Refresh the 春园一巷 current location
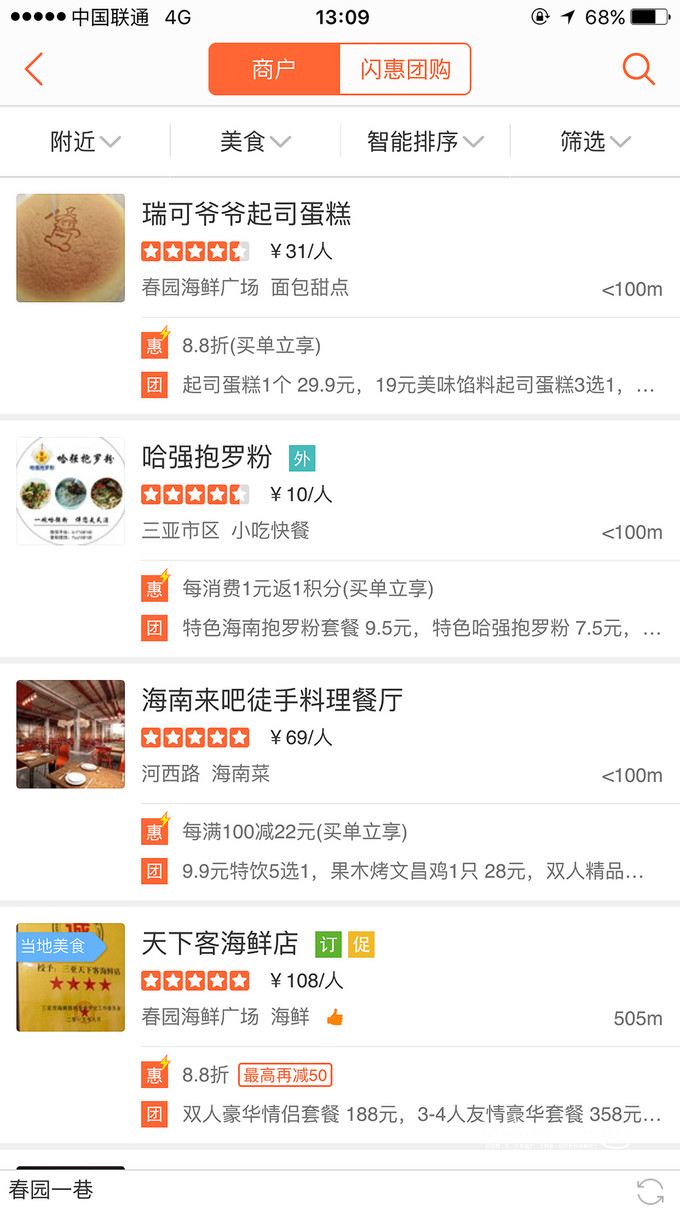Screen dimensions: 680x1209 coord(650,1191)
